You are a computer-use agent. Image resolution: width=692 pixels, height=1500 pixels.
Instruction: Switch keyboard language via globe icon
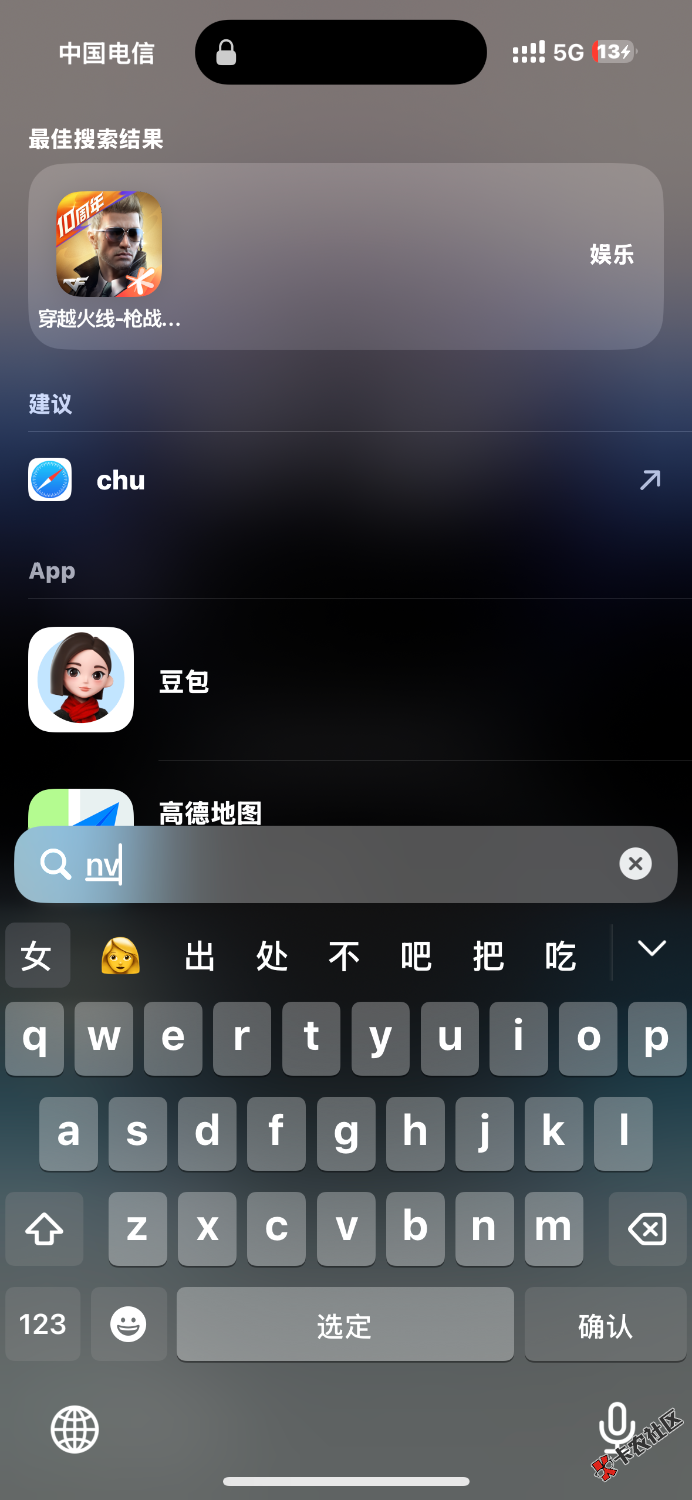(x=75, y=1429)
